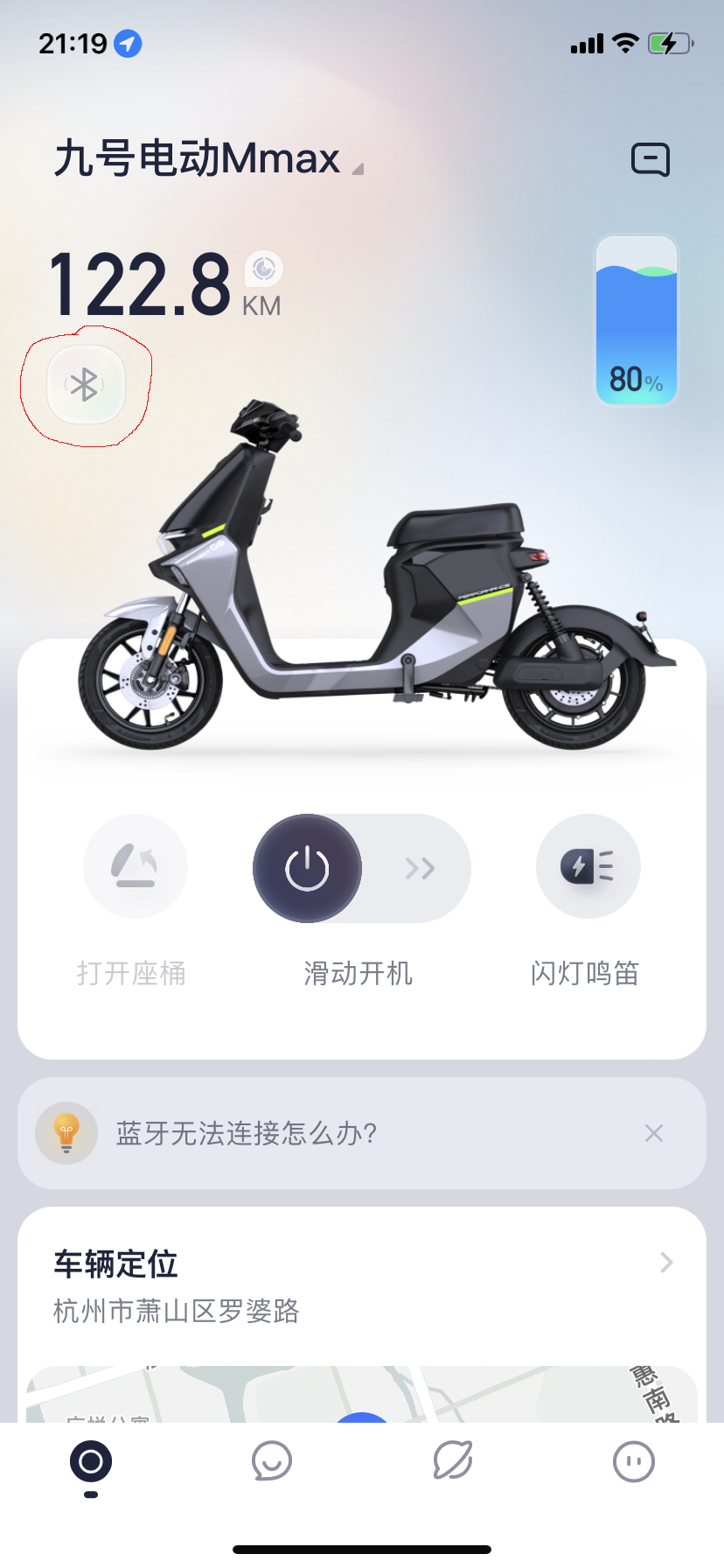Switch to the vehicle home tab

(x=91, y=1463)
